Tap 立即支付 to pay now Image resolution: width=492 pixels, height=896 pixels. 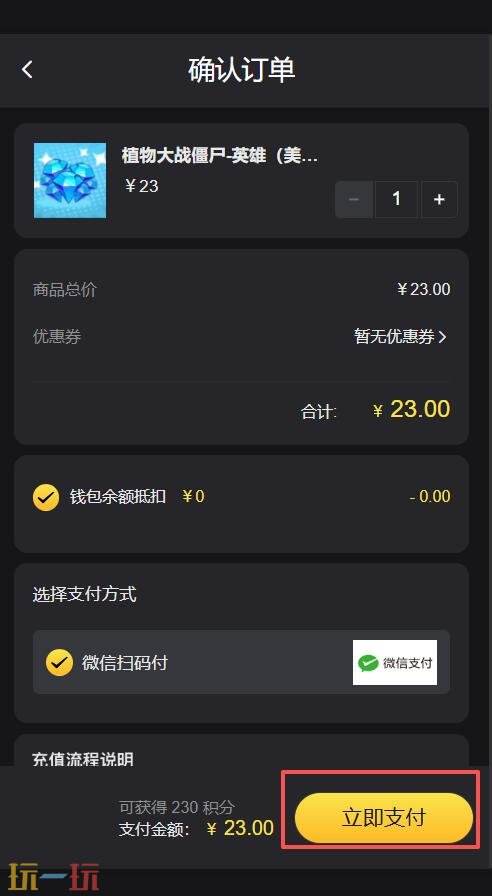click(383, 818)
